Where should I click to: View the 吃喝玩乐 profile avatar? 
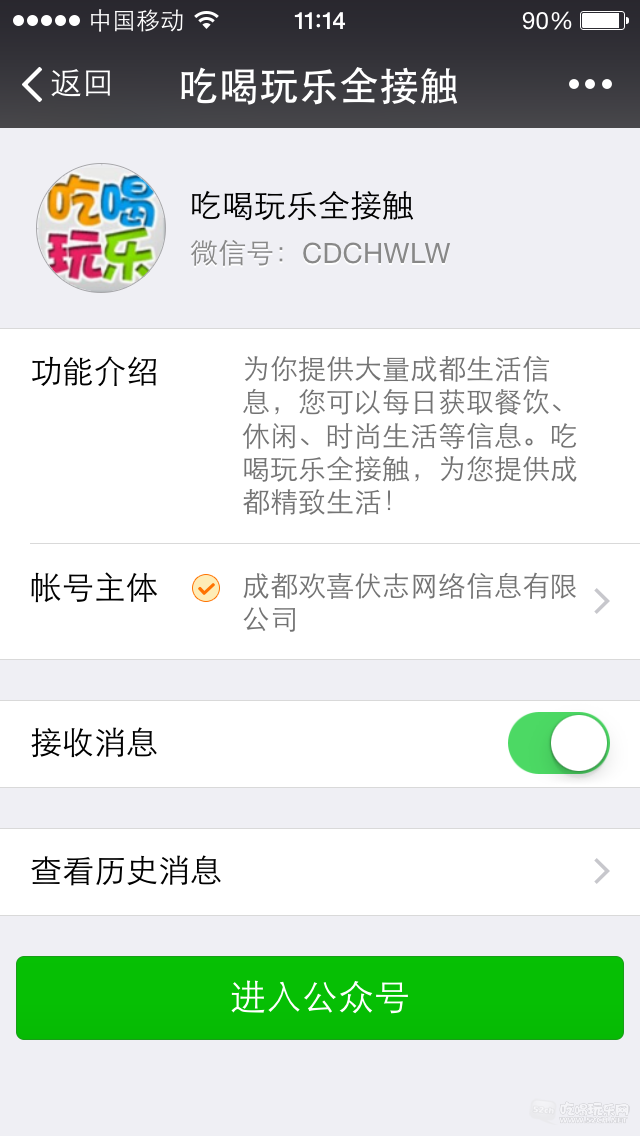pos(101,228)
